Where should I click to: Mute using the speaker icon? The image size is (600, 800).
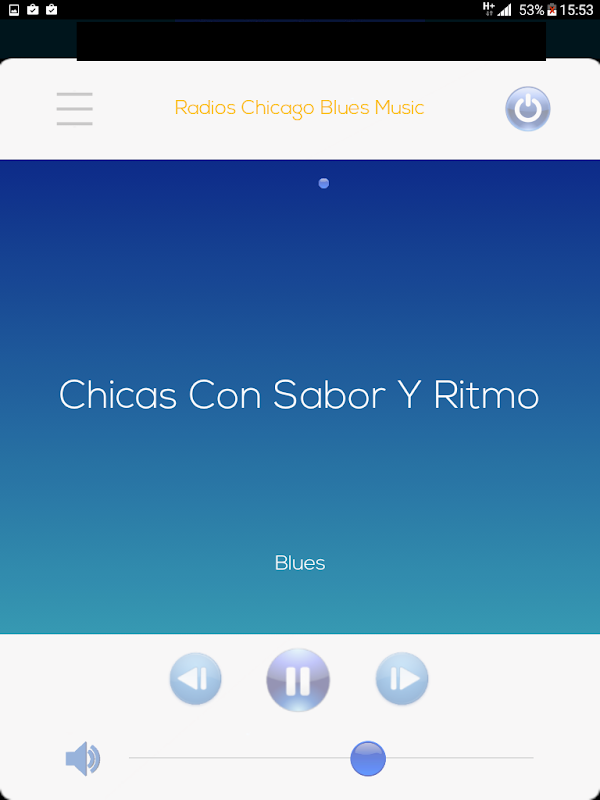(83, 758)
